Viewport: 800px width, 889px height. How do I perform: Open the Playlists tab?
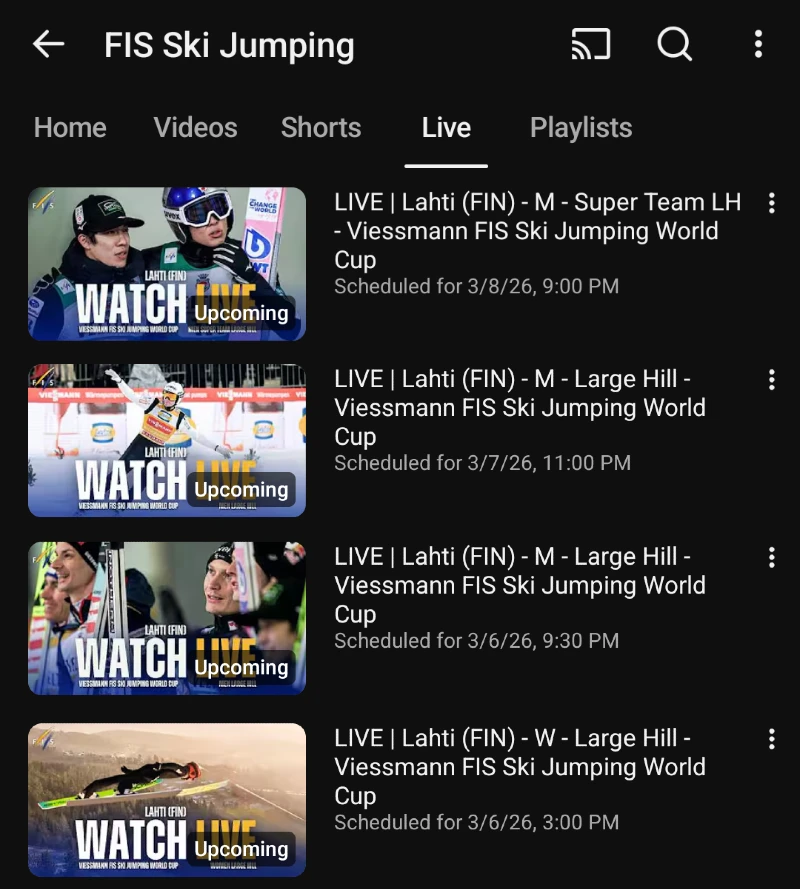tap(580, 127)
